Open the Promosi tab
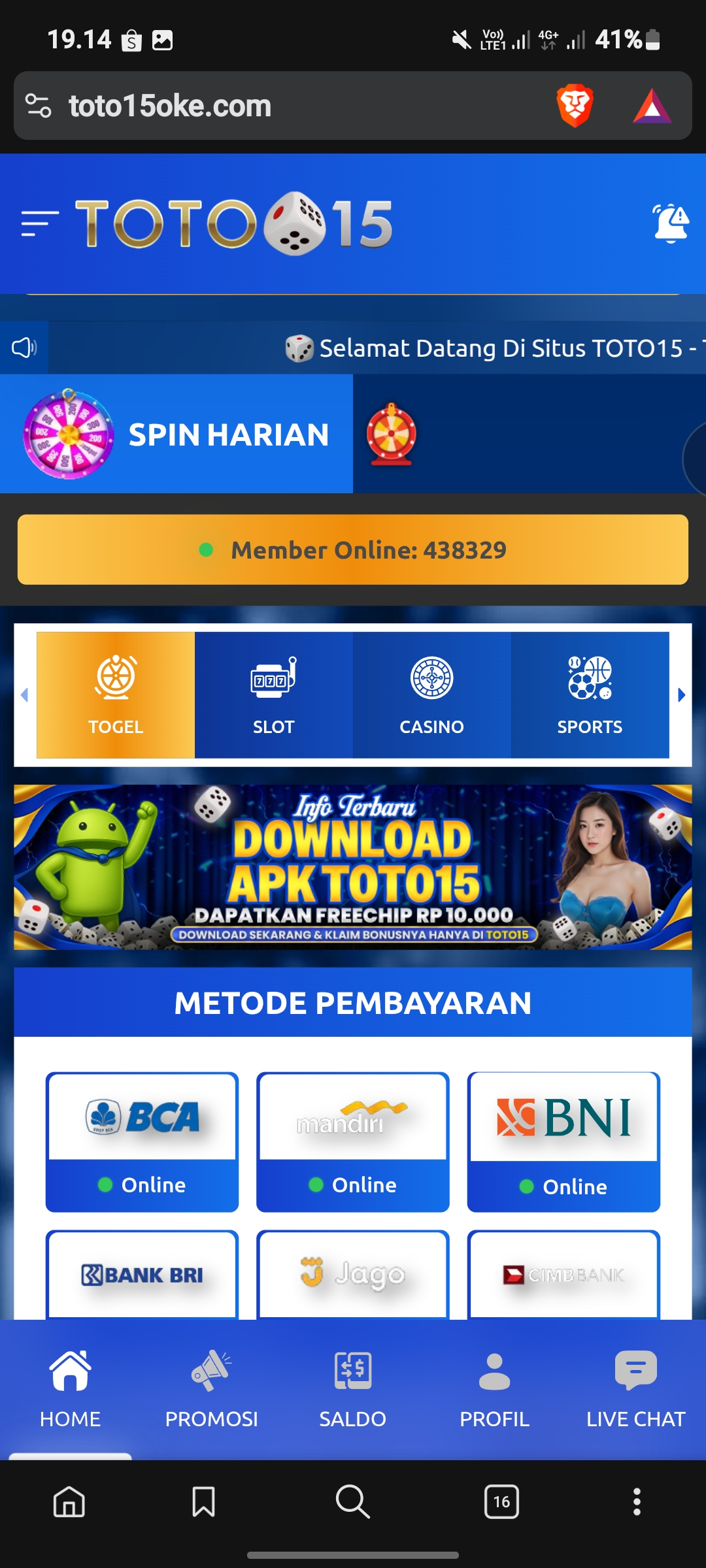 pos(211,1389)
